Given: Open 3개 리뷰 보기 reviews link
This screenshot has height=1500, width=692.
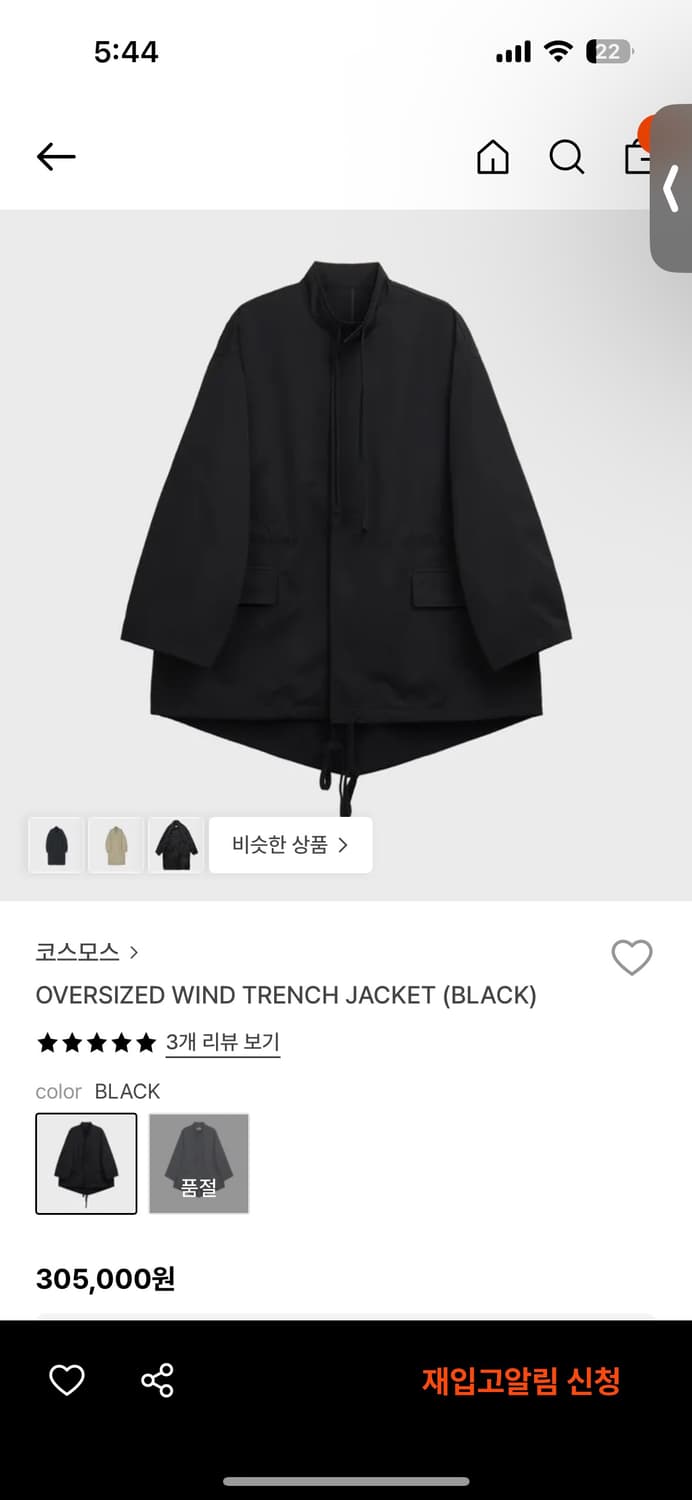Looking at the screenshot, I should click(x=222, y=1042).
